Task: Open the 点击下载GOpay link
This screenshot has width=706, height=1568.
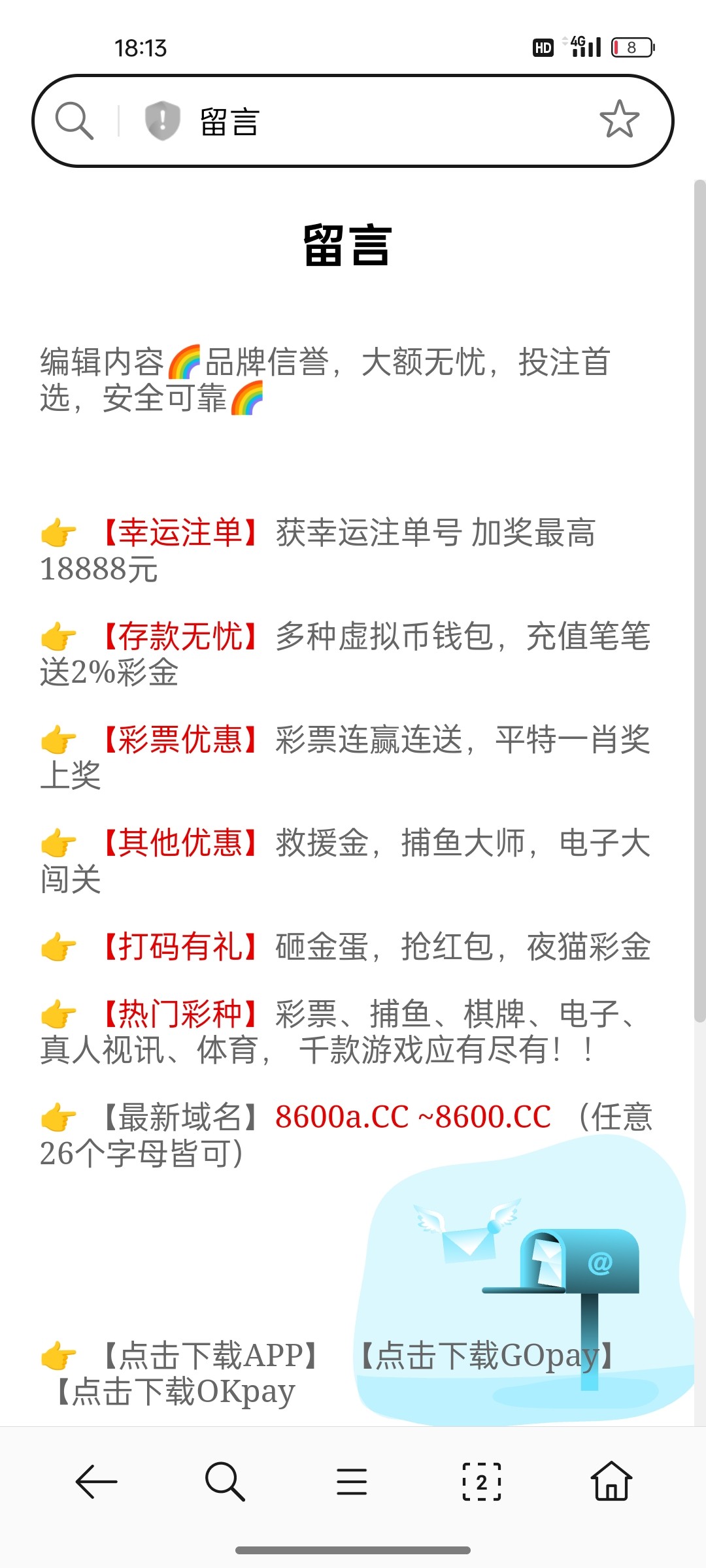Action: click(x=486, y=1356)
